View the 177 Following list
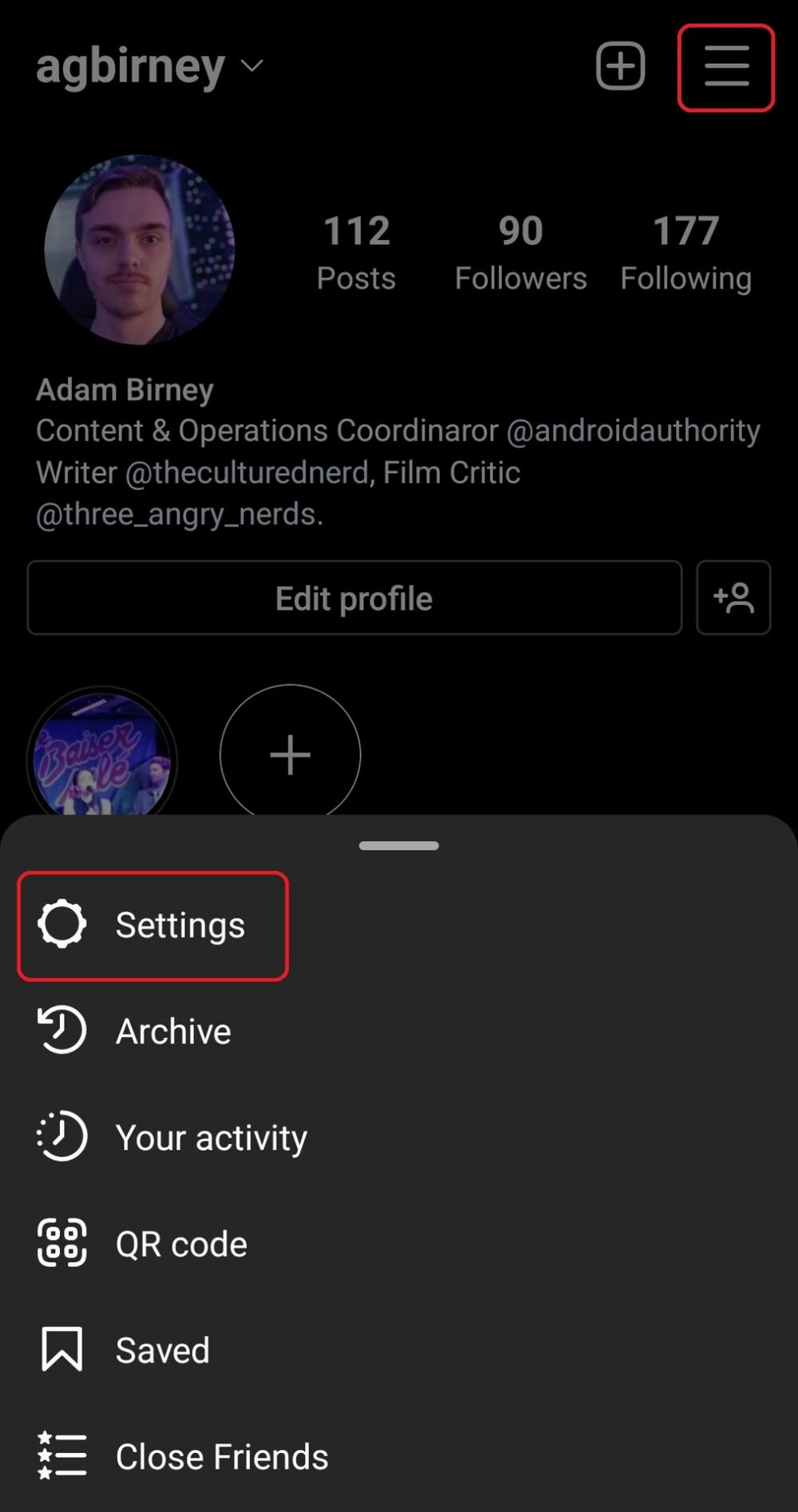 685,253
